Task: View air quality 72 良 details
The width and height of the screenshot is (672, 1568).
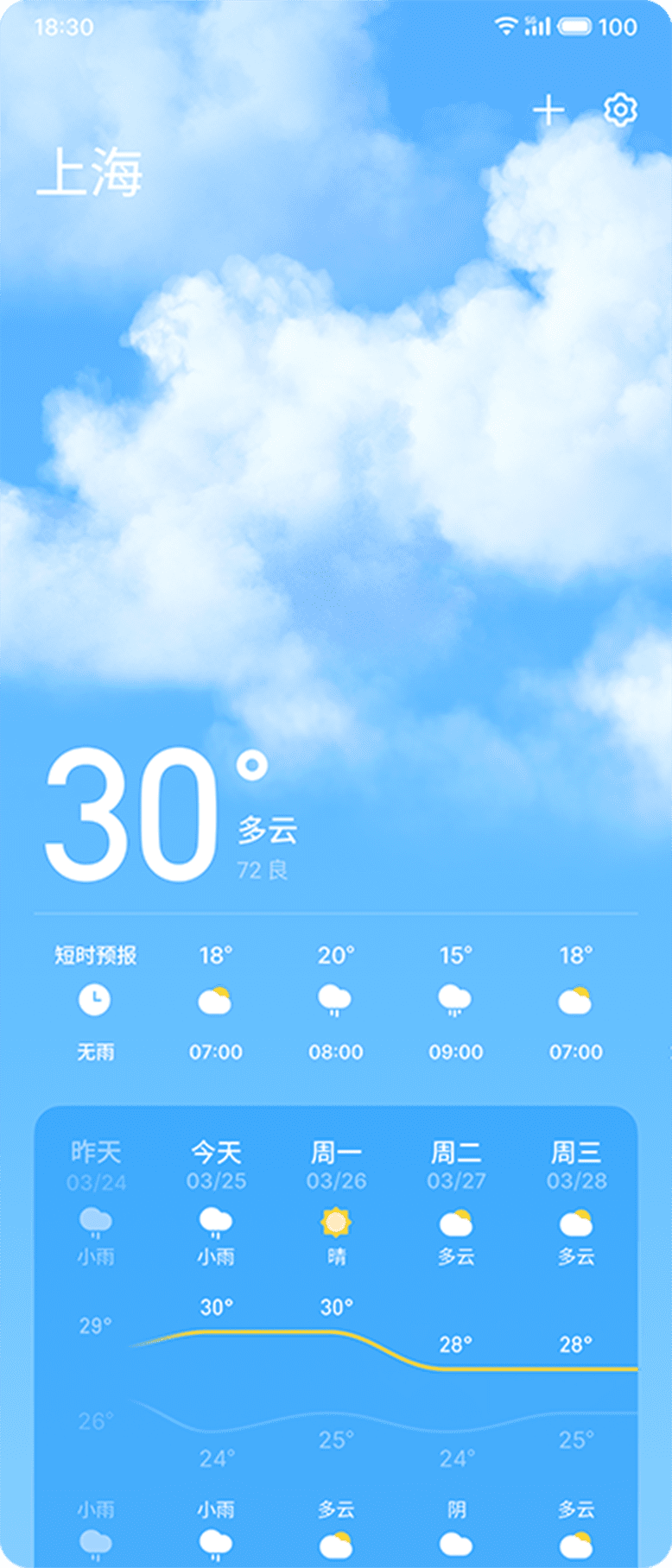Action: [x=263, y=869]
